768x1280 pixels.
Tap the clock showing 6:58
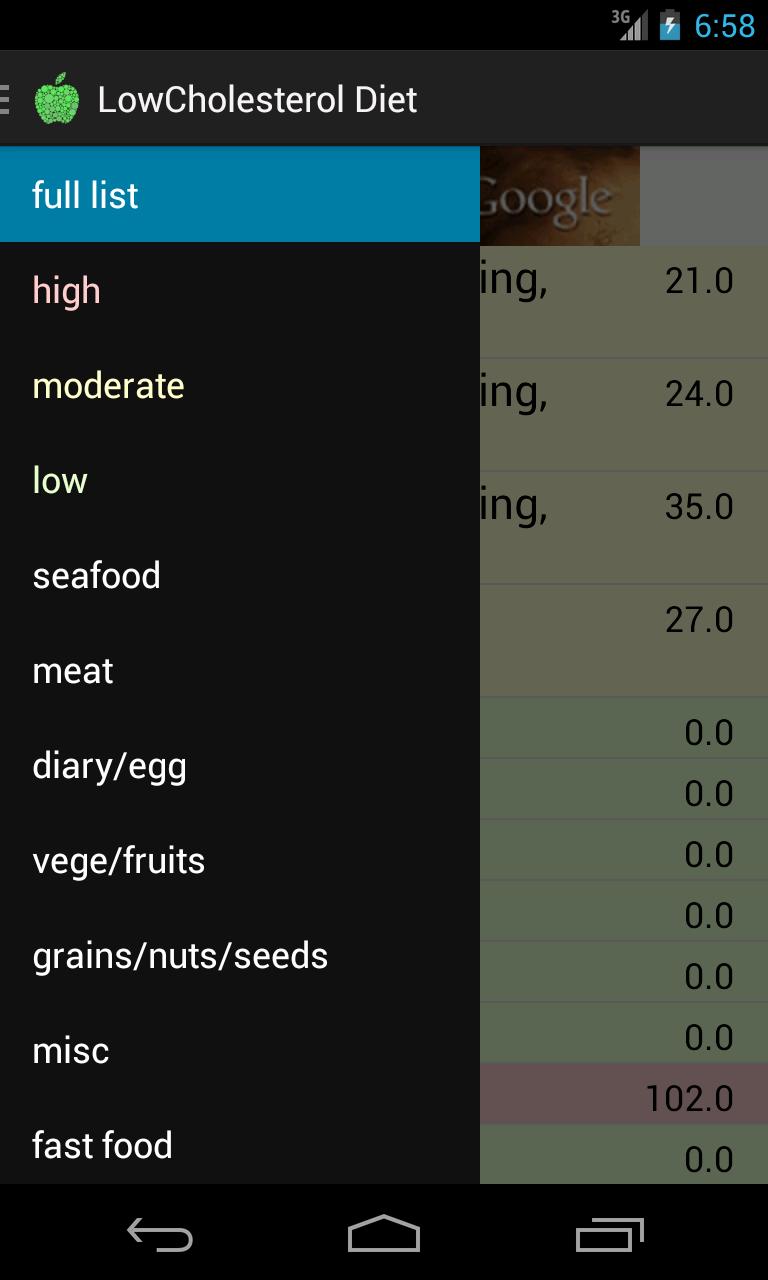click(725, 25)
